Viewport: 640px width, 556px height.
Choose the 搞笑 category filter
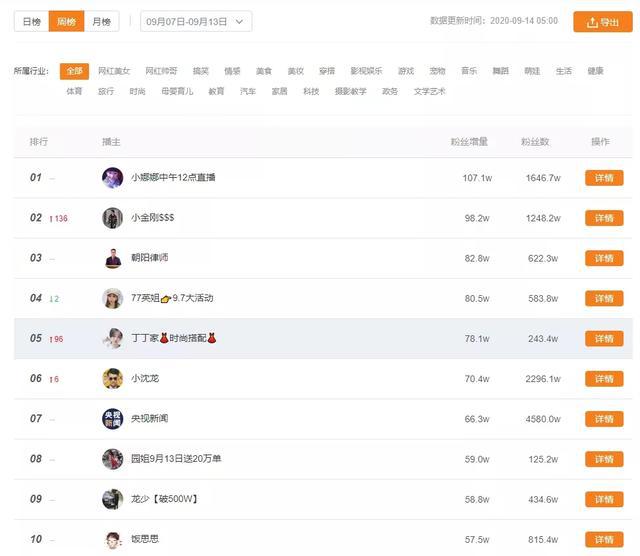point(201,71)
